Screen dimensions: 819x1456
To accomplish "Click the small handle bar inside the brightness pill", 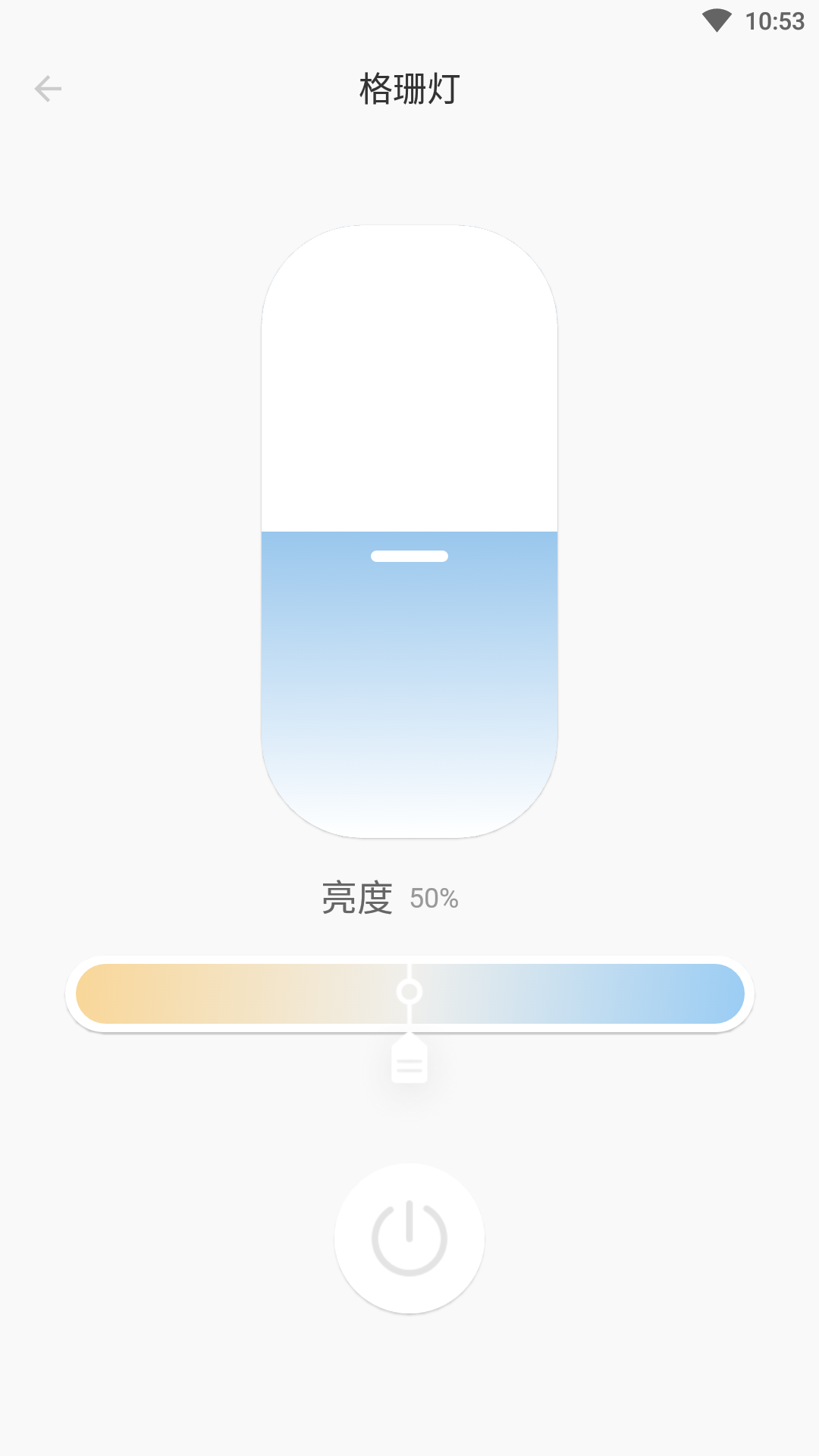I will (409, 556).
